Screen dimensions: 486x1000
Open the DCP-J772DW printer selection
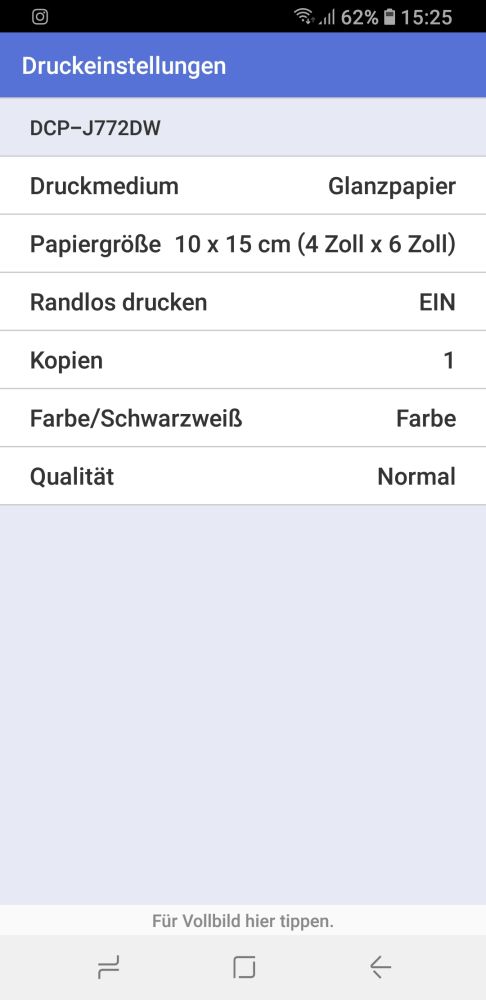coord(243,128)
